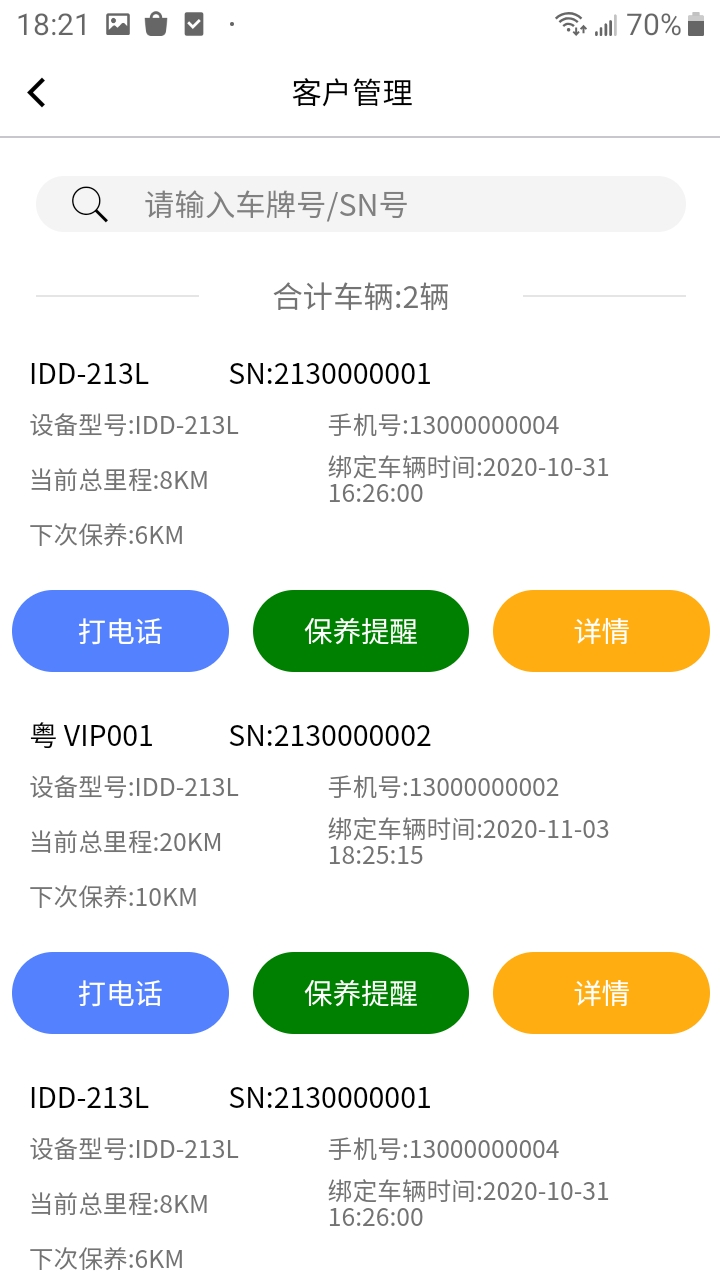The image size is (720, 1280).
Task: Go back from 客户管理 page
Action: tap(37, 93)
